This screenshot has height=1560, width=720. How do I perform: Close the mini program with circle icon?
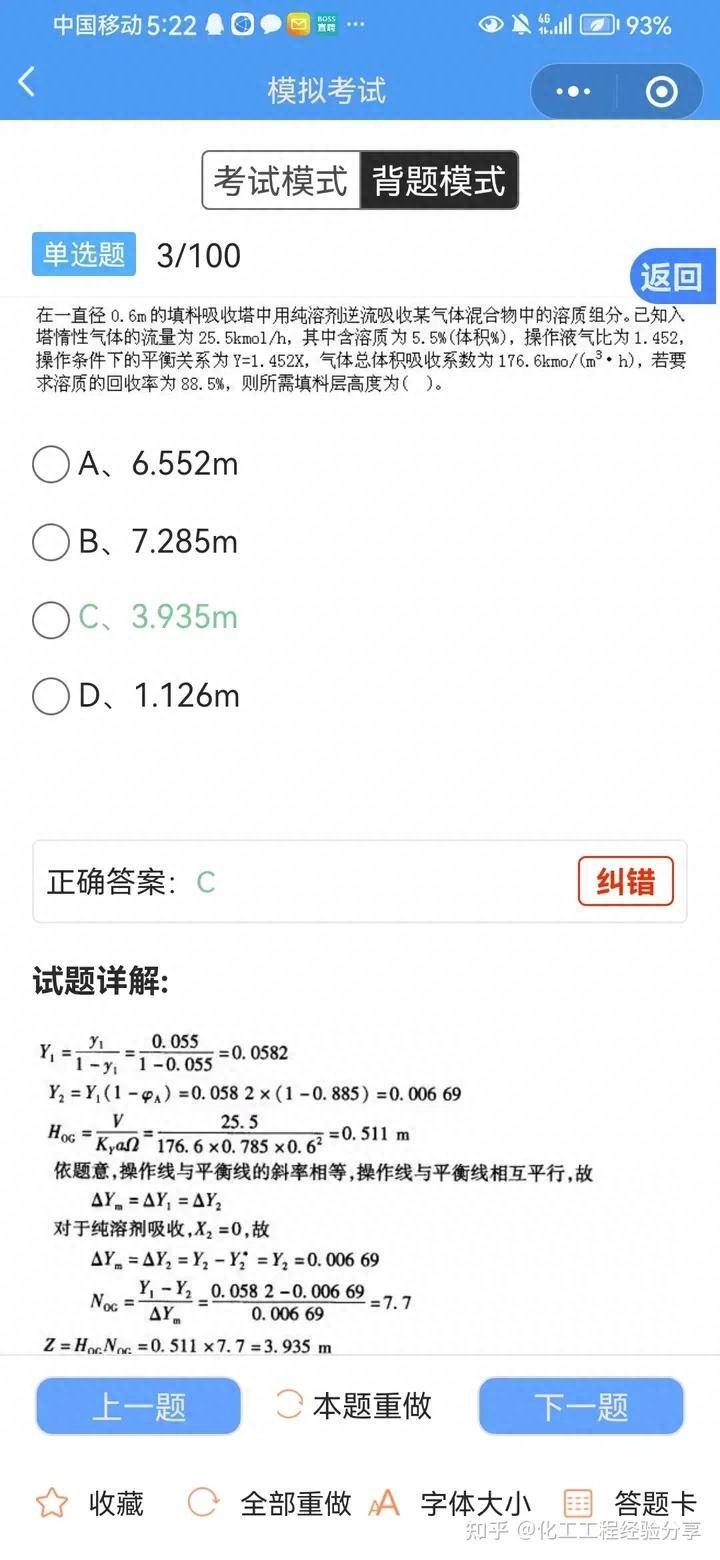coord(661,92)
